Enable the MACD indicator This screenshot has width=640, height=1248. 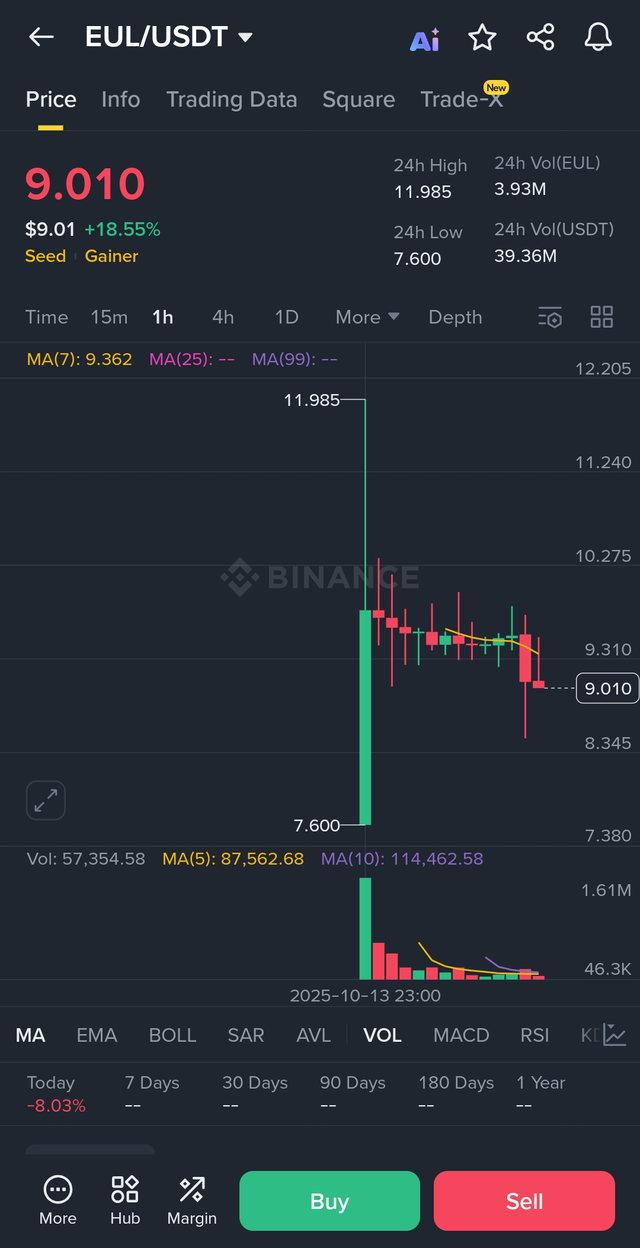coord(461,1035)
